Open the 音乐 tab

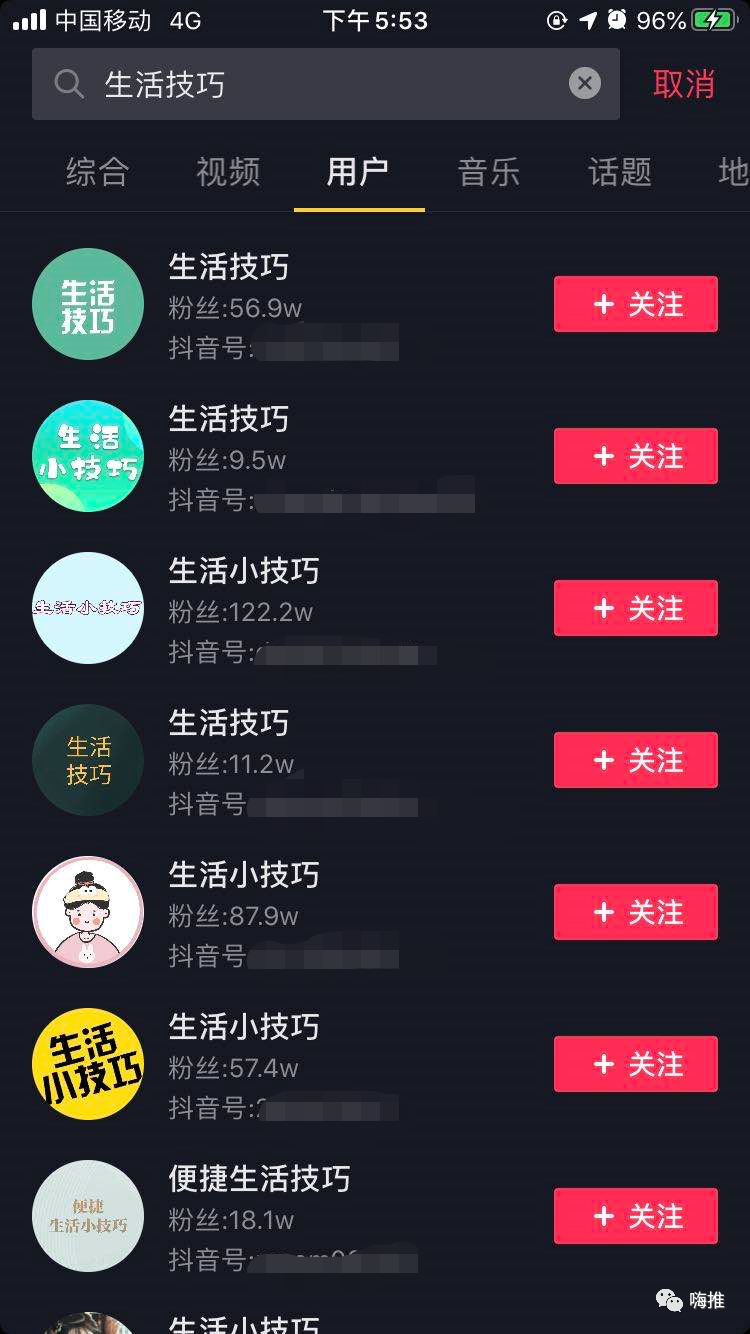click(x=489, y=172)
